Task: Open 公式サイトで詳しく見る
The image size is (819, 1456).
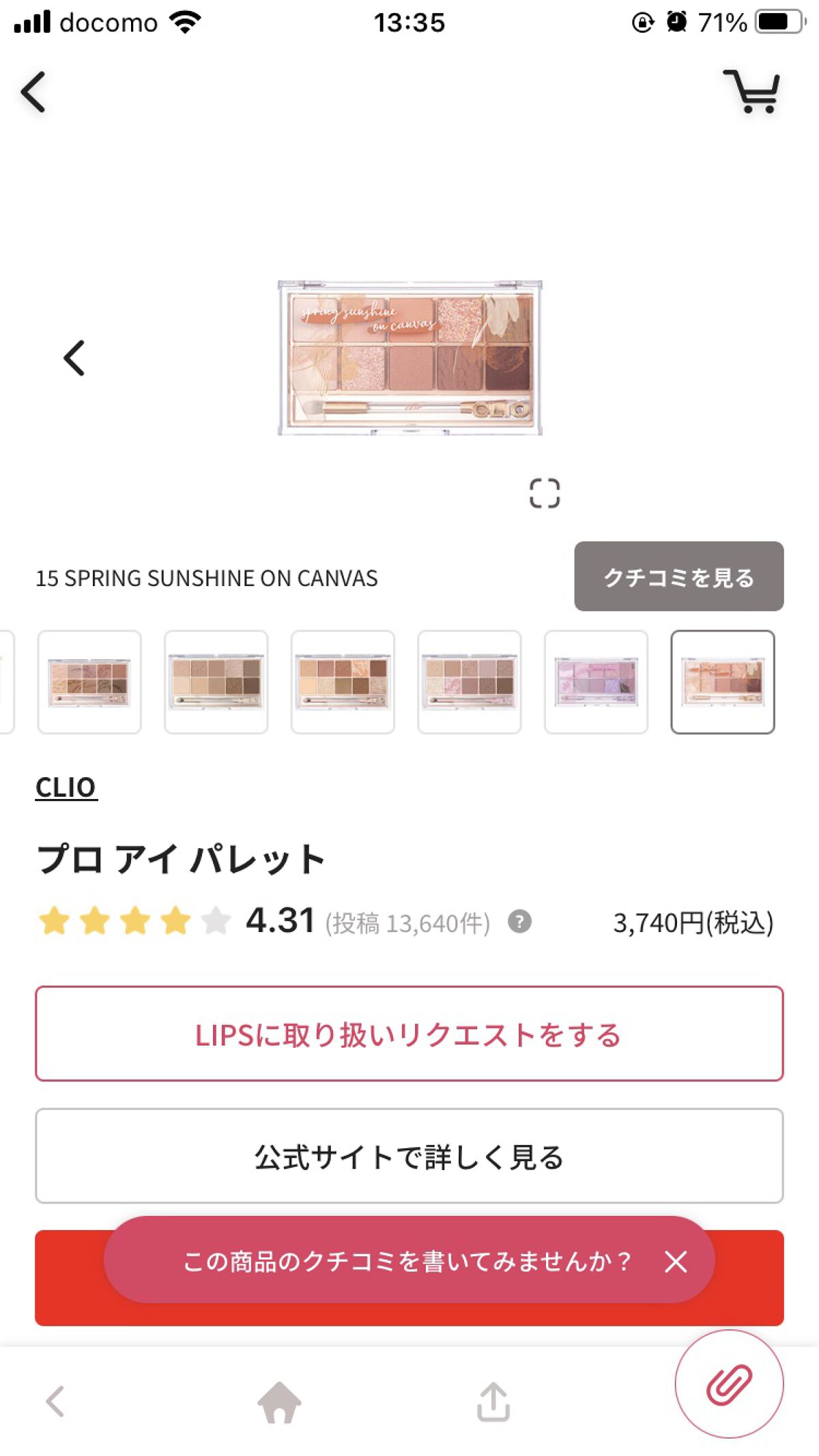Action: [409, 1156]
